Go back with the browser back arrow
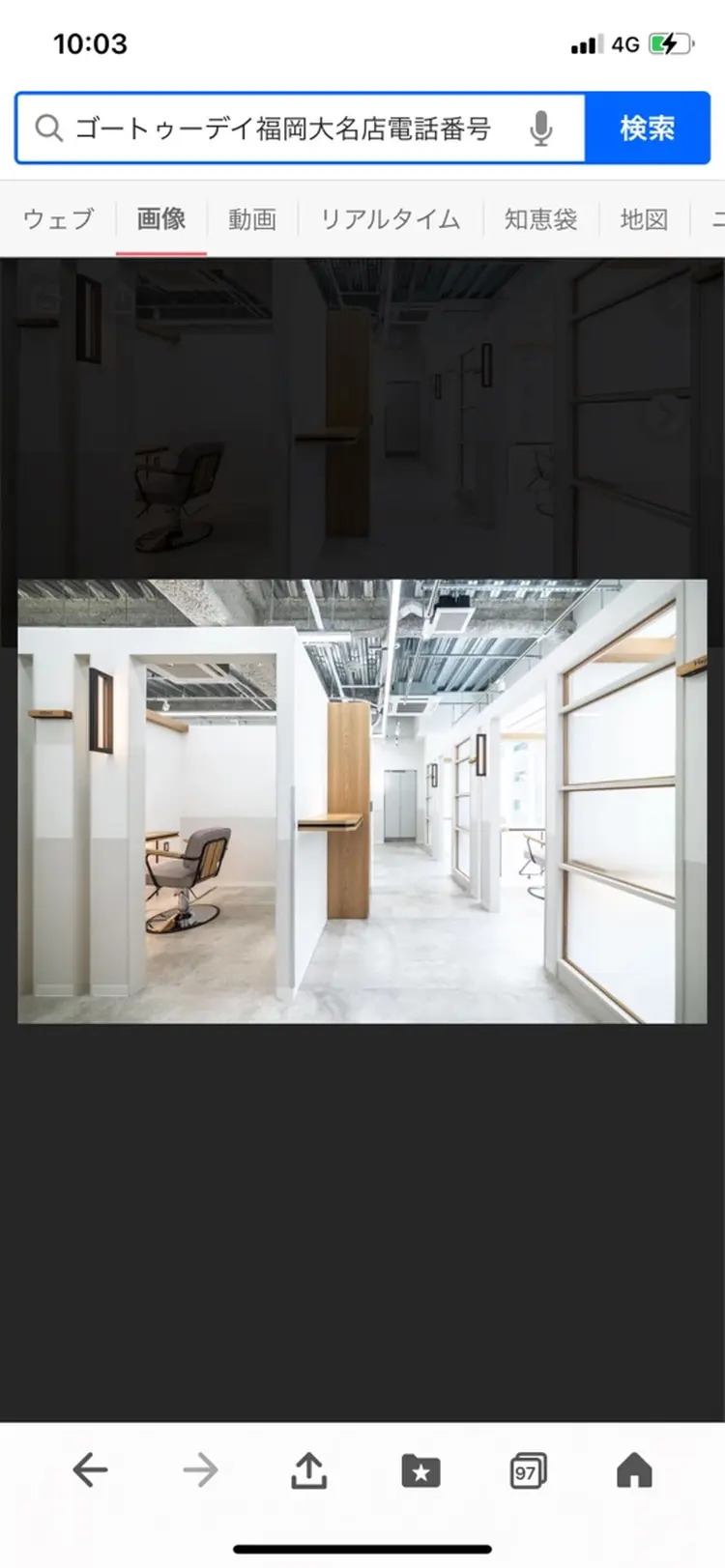 [91, 1470]
